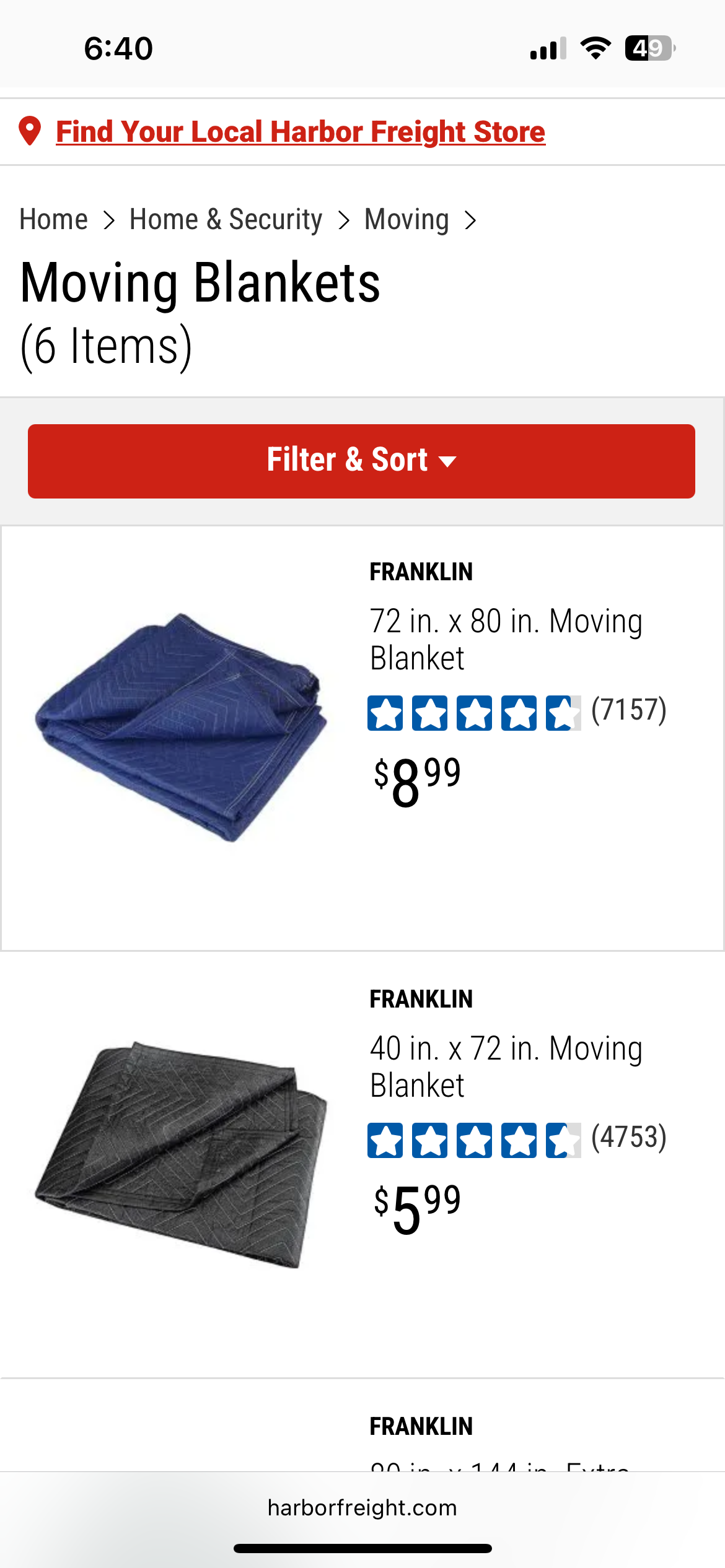Open Home & Security breadcrumb
This screenshot has height=1568, width=725.
[x=226, y=219]
